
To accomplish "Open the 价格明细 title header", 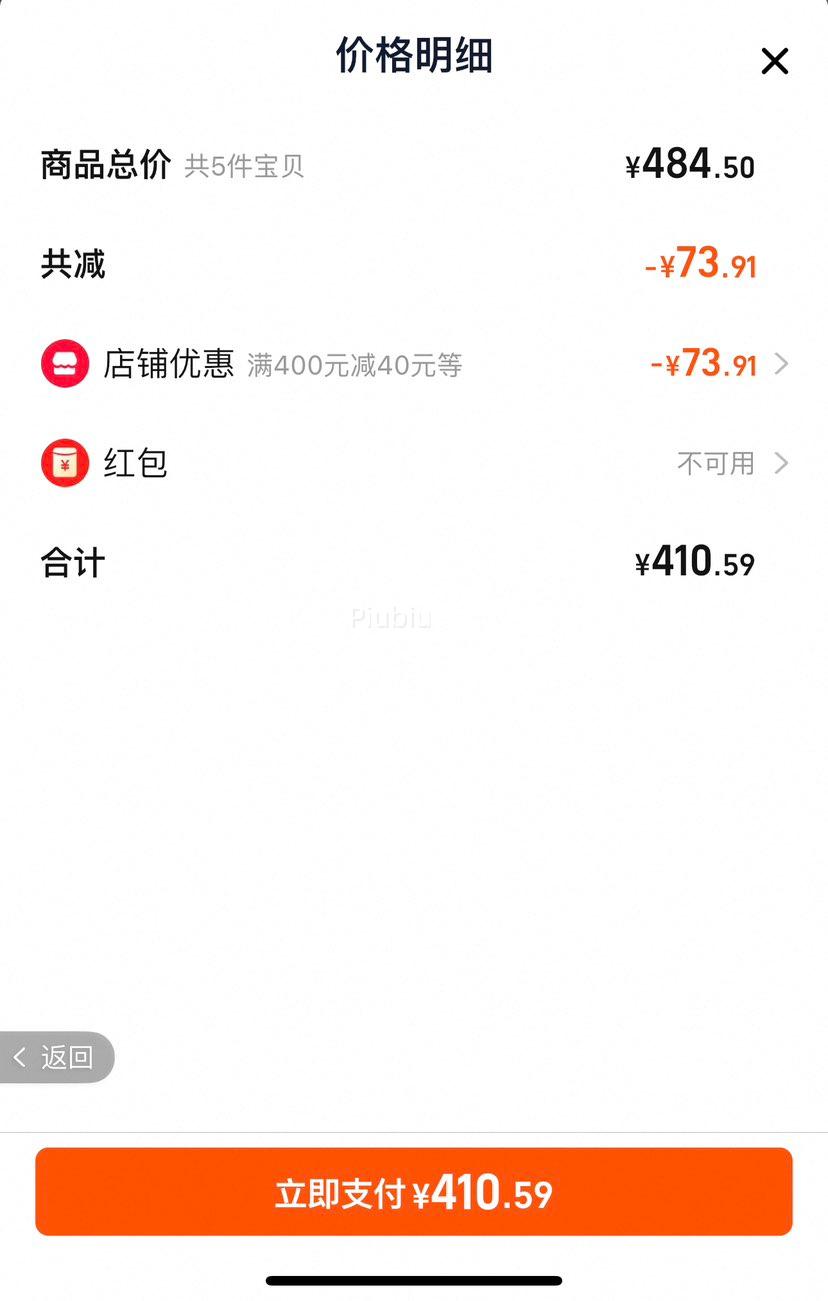I will [414, 58].
